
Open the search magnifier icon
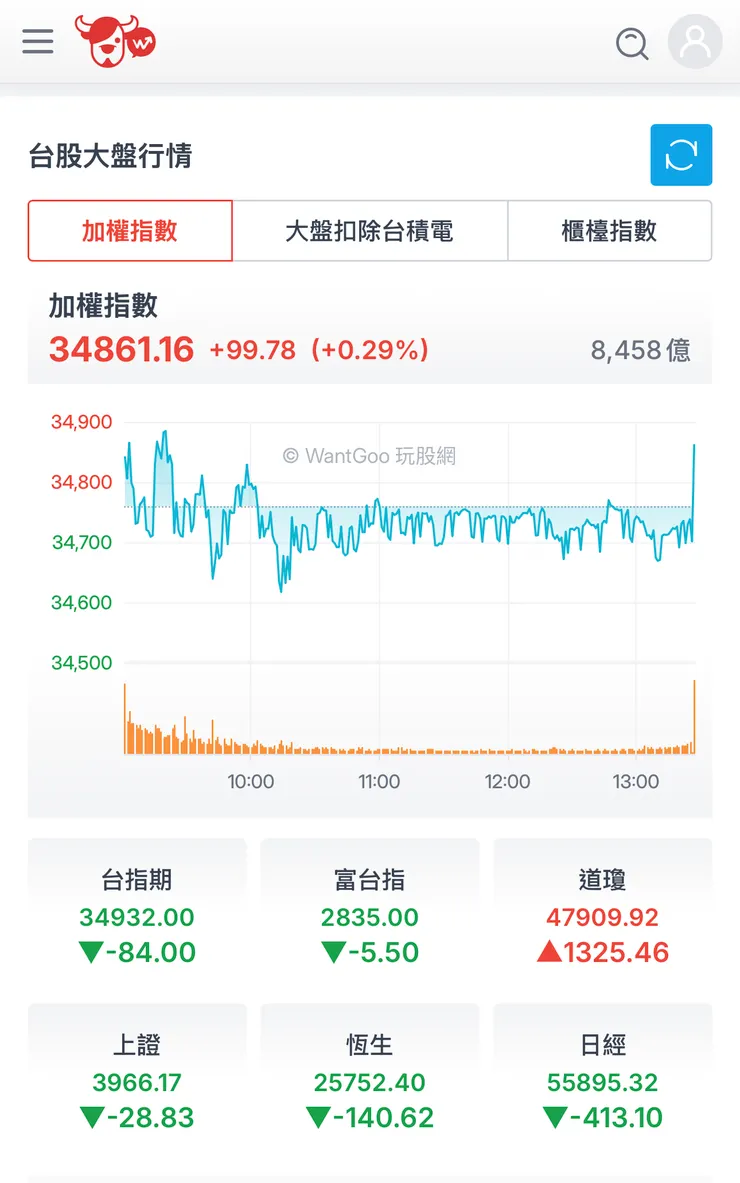[632, 44]
